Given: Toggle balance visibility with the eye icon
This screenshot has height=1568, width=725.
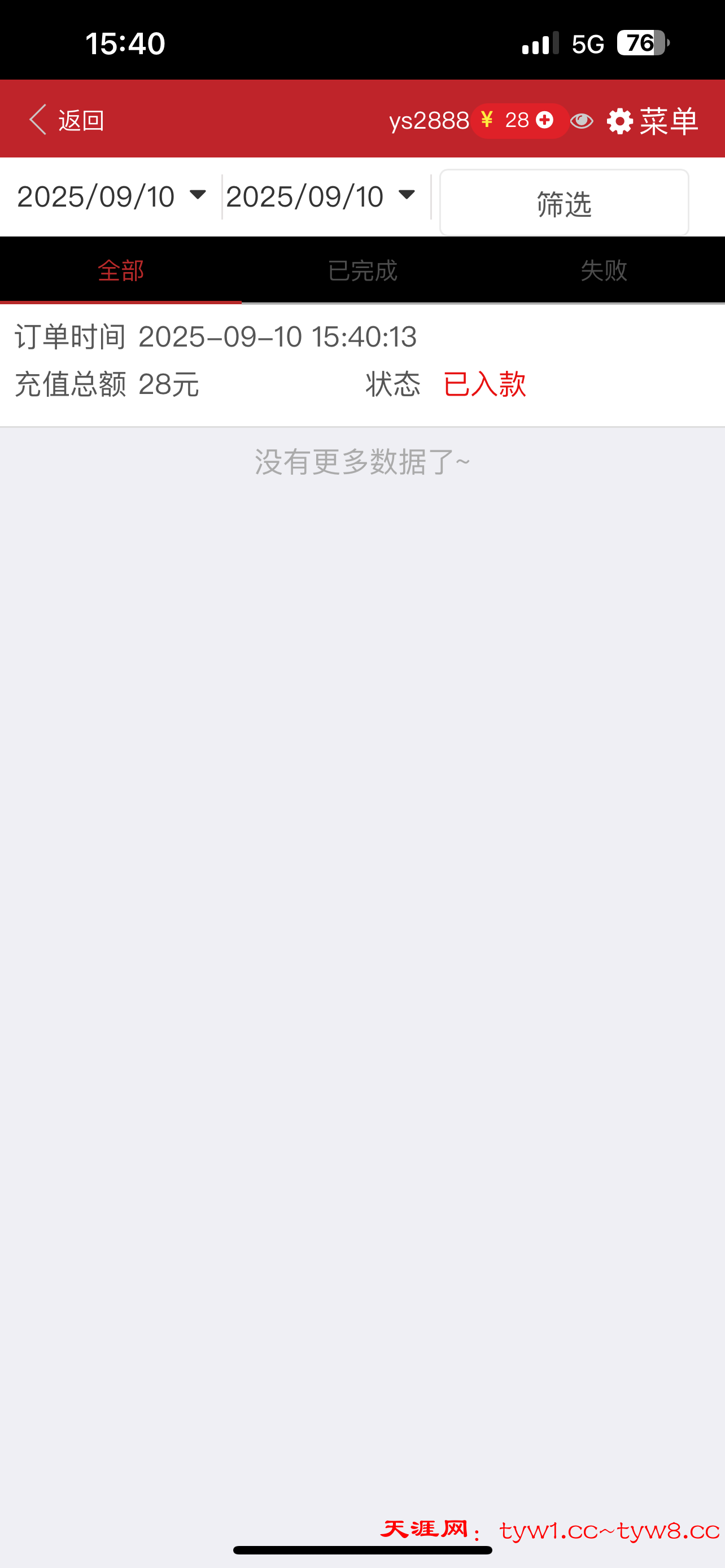Looking at the screenshot, I should pos(582,121).
